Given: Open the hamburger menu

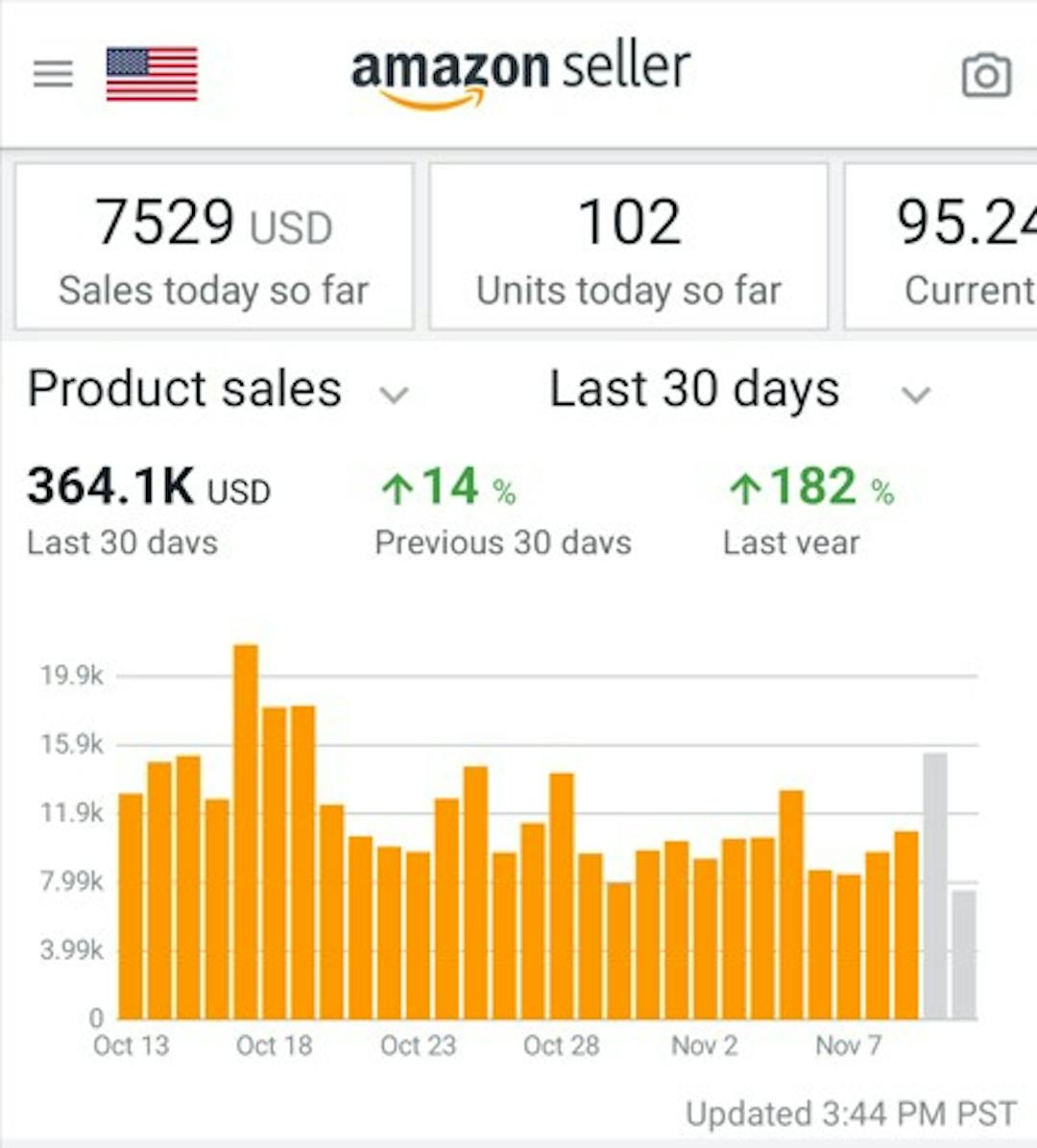Looking at the screenshot, I should coord(53,74).
